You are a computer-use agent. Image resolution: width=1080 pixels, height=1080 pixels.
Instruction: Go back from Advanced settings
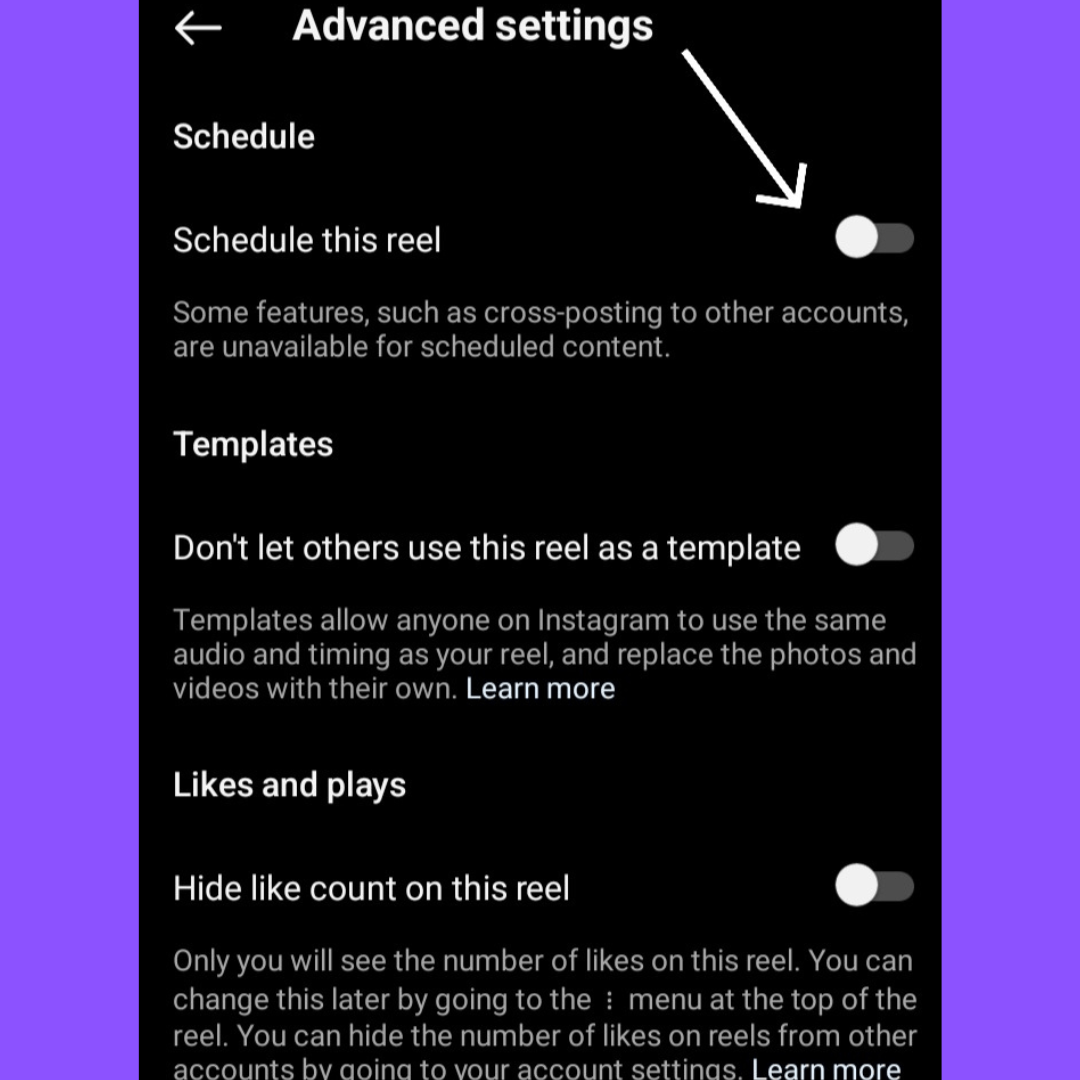tap(197, 28)
